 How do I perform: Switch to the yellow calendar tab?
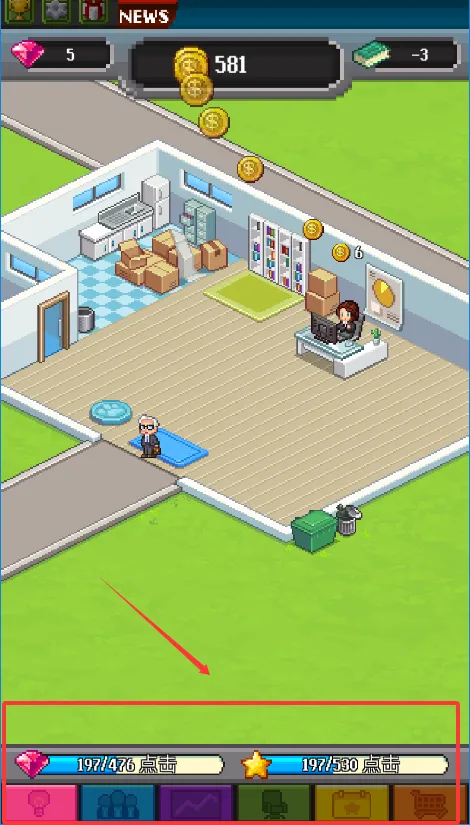(x=351, y=803)
